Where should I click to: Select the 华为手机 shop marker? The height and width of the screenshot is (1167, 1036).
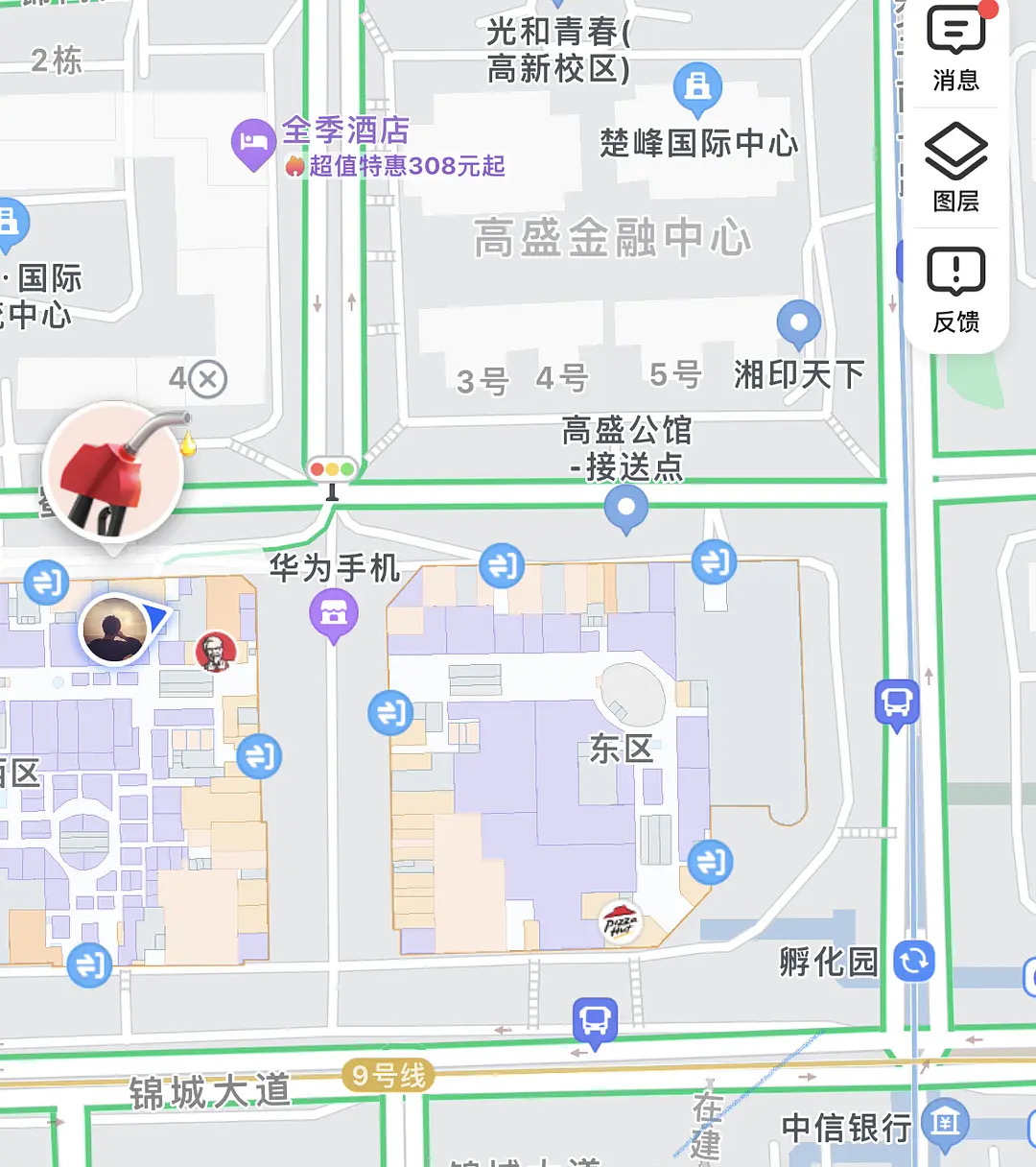(334, 611)
